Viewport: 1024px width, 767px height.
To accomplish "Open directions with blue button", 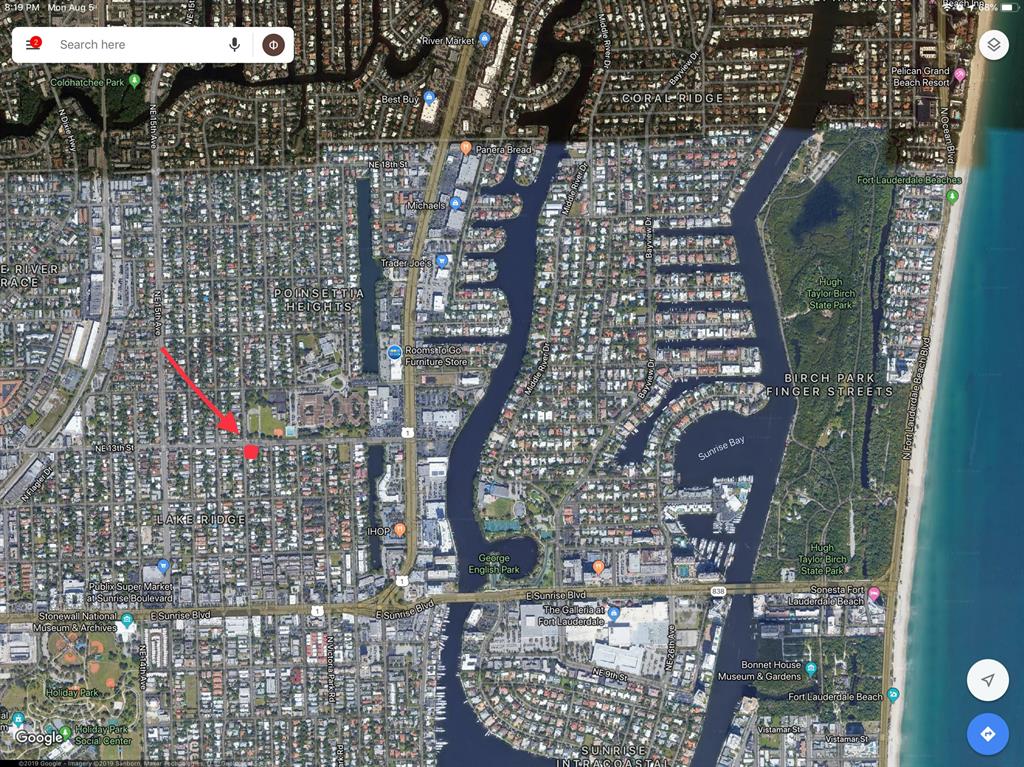I will click(987, 734).
